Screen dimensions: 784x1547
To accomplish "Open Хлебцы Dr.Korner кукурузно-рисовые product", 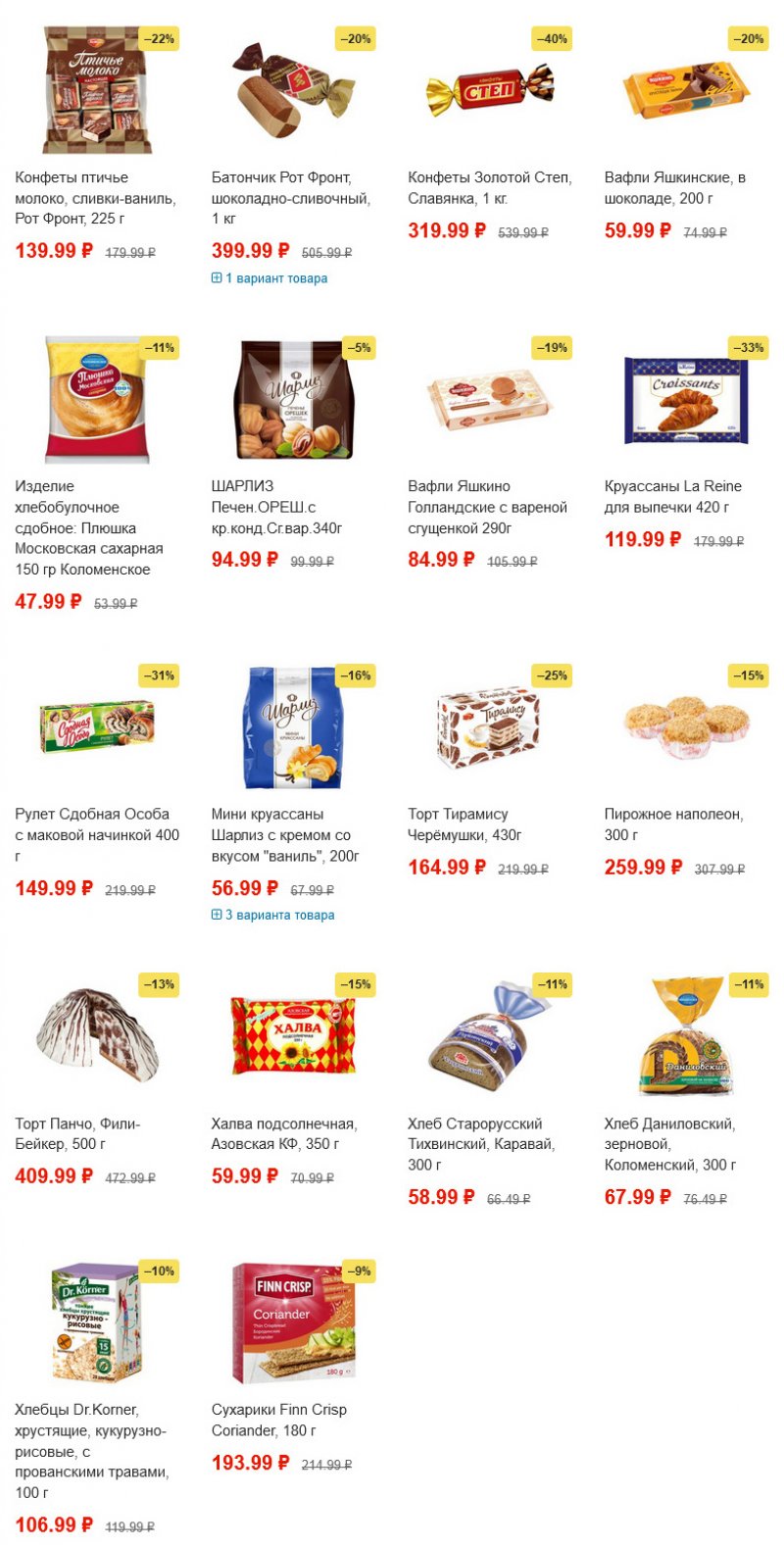I will pos(91,1451).
